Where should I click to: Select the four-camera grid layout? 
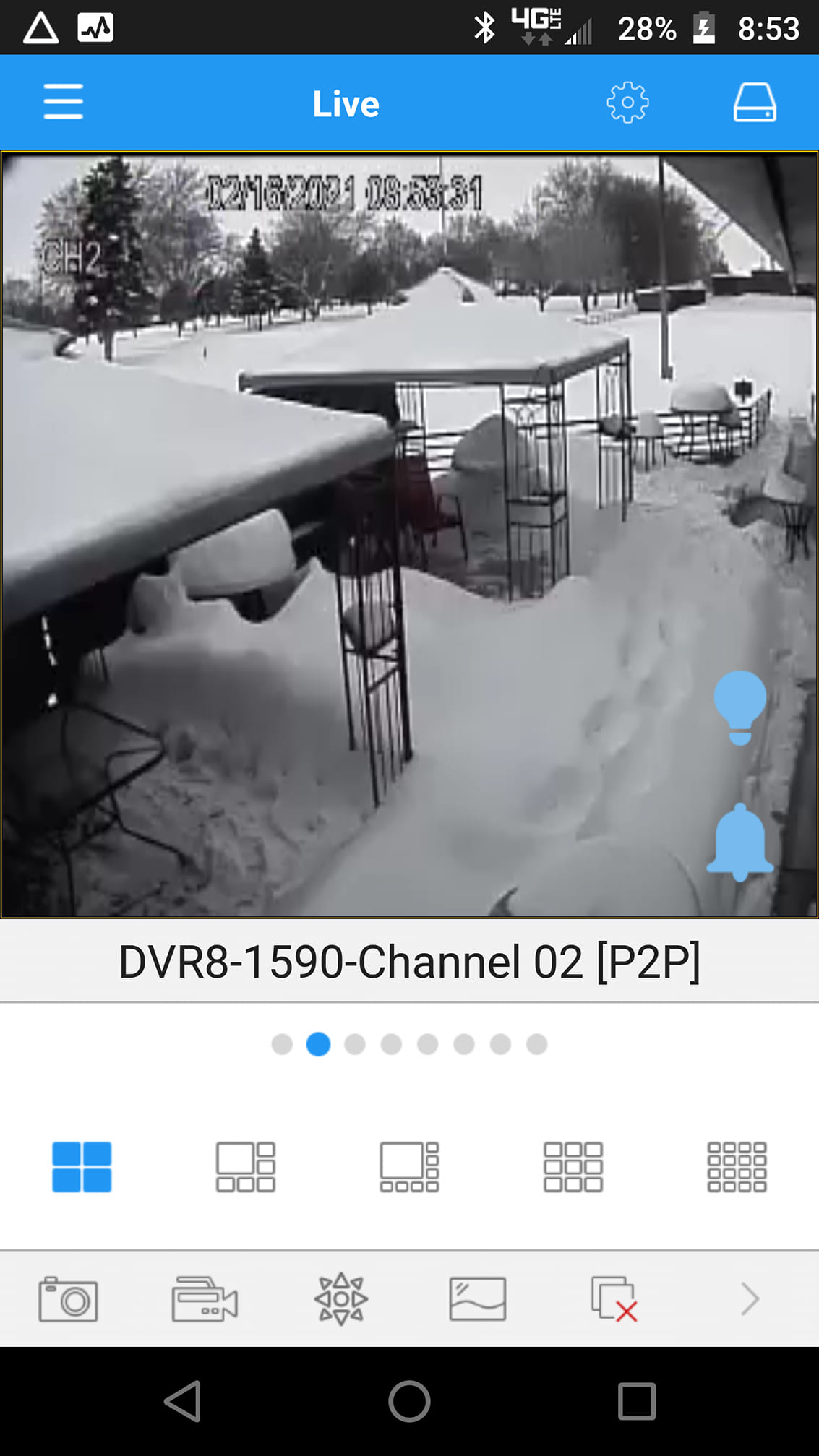click(82, 1166)
